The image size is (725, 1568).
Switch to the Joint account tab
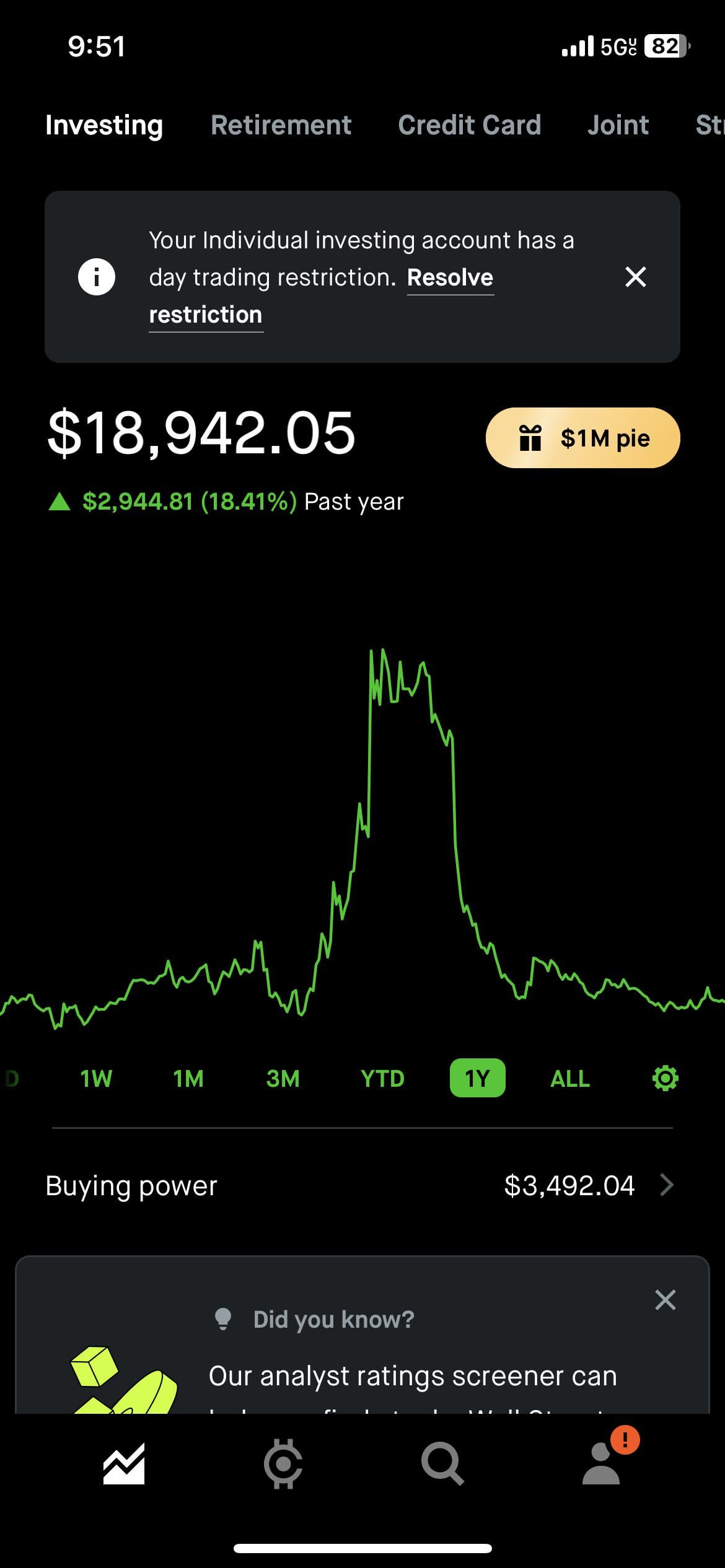pyautogui.click(x=618, y=125)
